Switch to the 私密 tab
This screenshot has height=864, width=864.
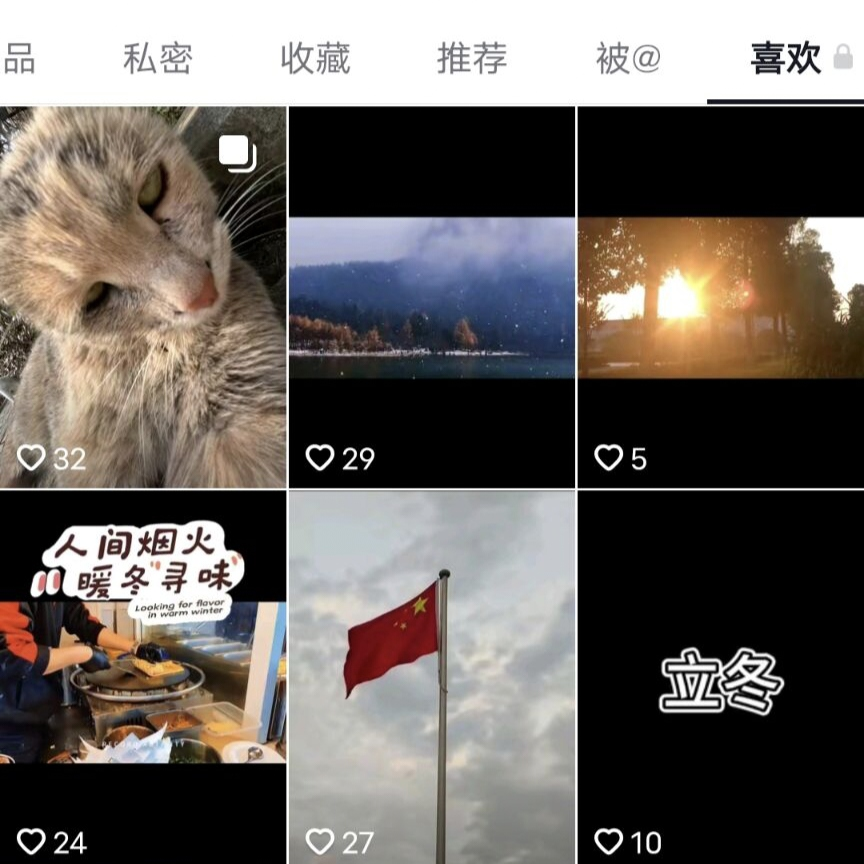pos(157,59)
